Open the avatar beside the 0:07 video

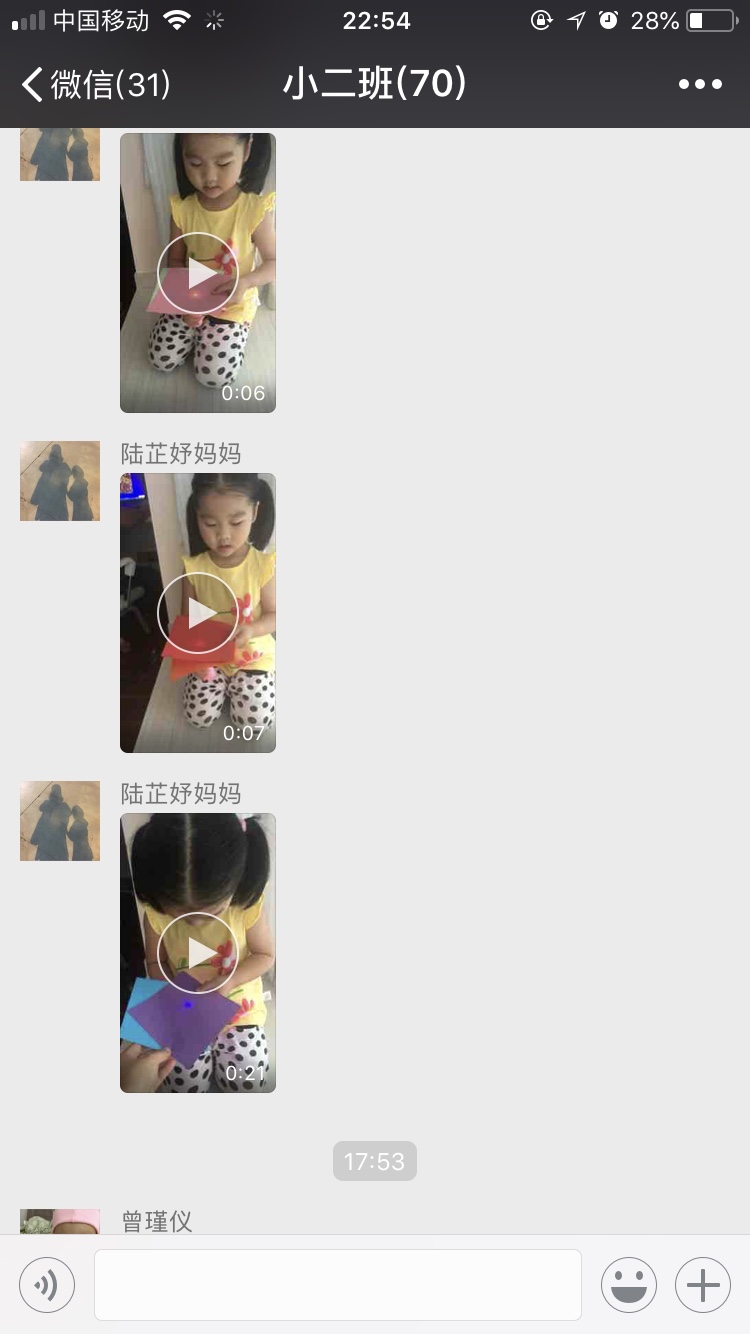[x=60, y=481]
